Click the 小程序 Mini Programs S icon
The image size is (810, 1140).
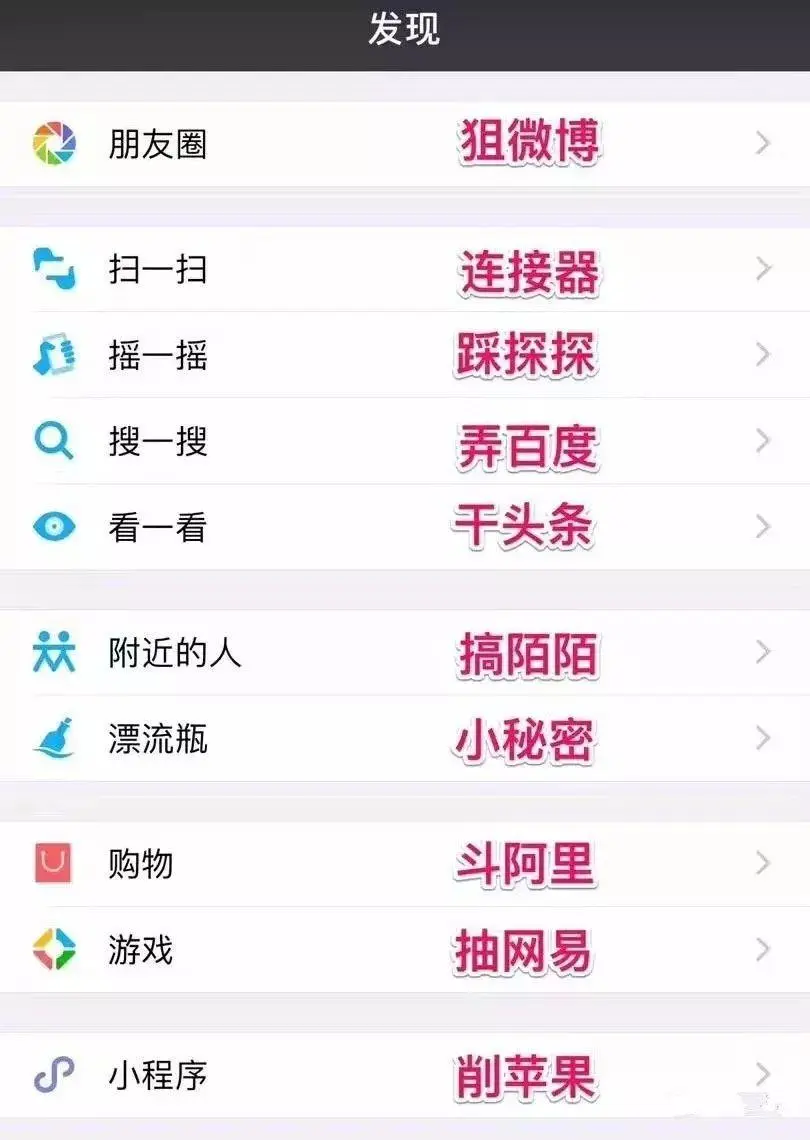(x=57, y=1076)
